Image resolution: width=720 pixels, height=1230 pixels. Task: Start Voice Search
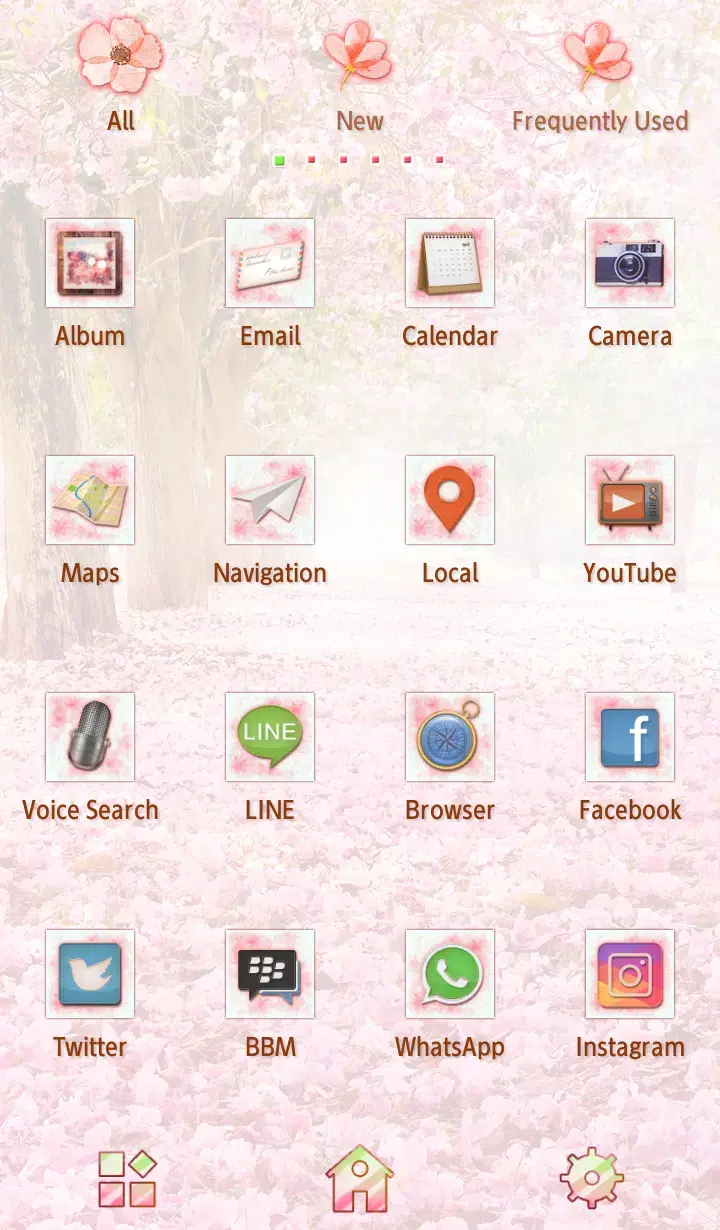pyautogui.click(x=90, y=737)
